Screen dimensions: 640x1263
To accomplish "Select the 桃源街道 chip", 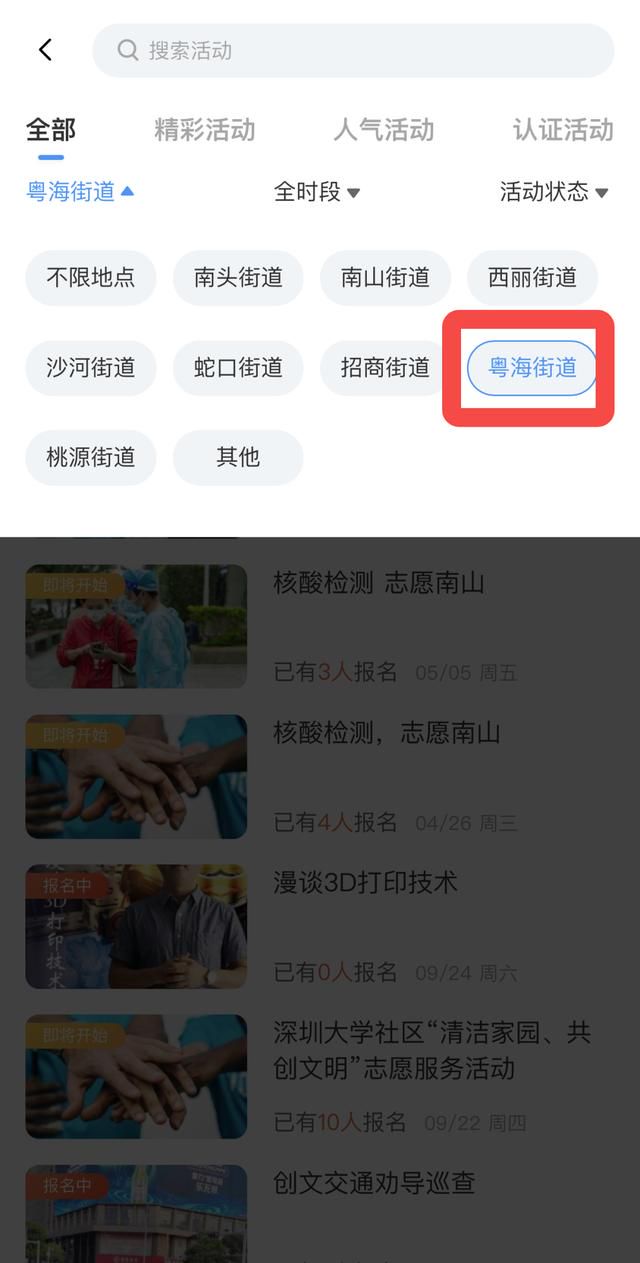I will (x=91, y=458).
